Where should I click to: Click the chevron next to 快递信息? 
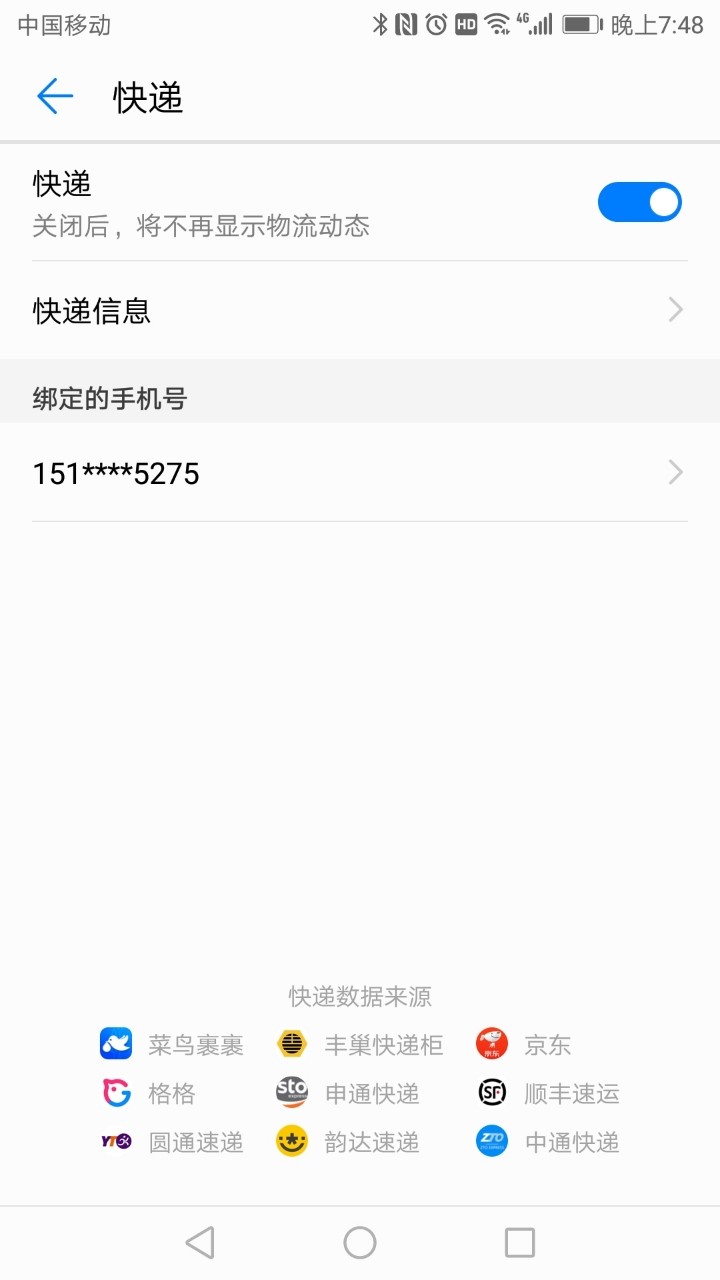[675, 310]
